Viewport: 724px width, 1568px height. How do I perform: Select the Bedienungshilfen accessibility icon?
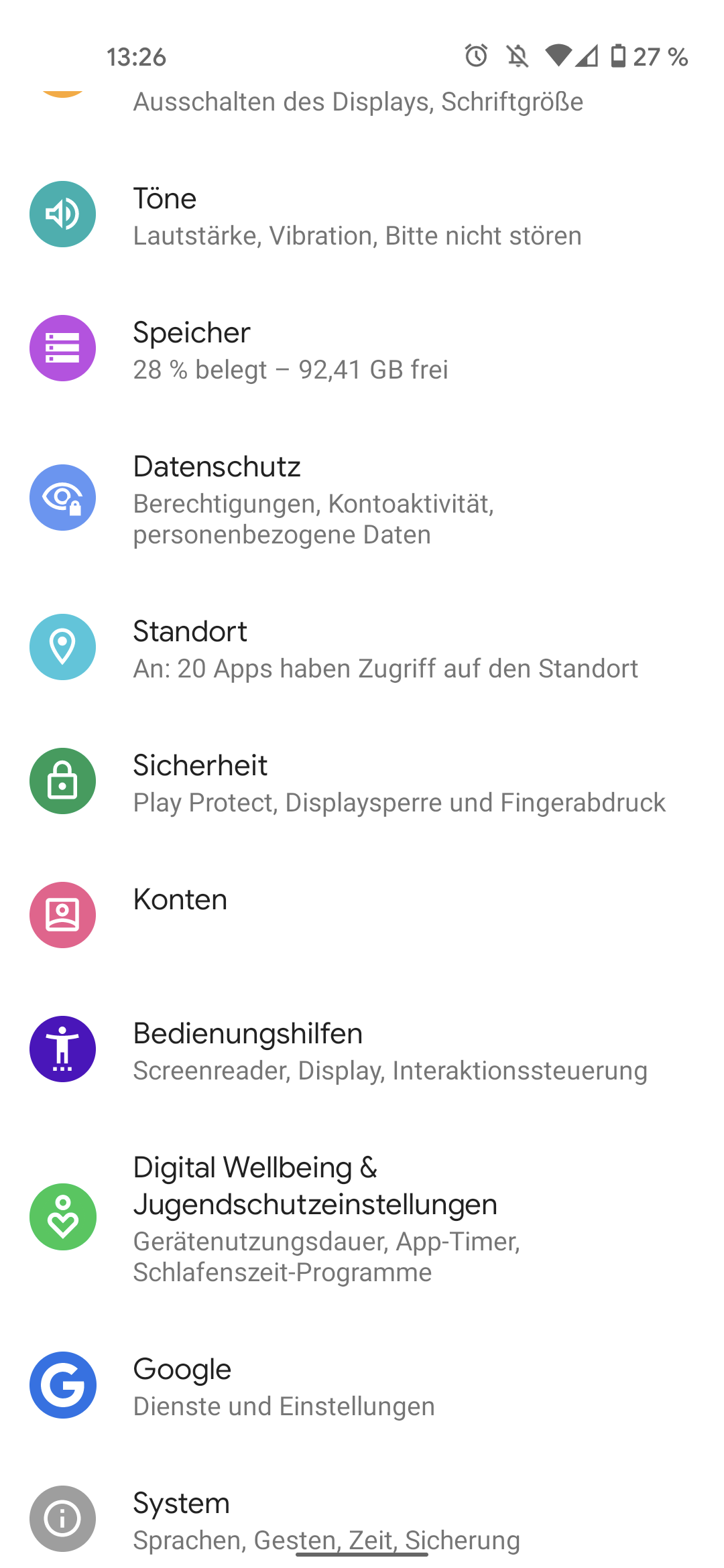[x=62, y=1048]
